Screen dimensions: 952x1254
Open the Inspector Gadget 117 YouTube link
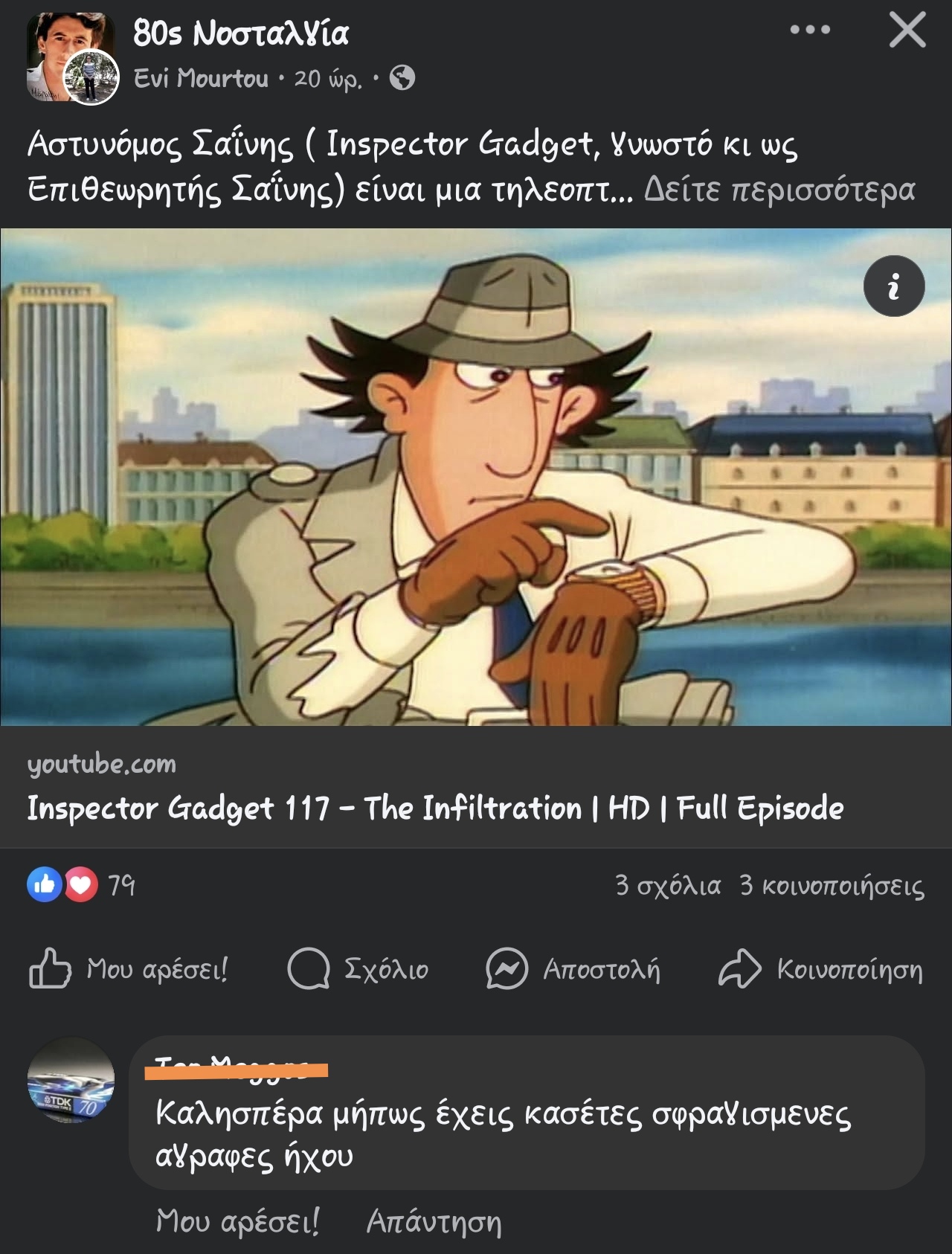click(x=436, y=808)
